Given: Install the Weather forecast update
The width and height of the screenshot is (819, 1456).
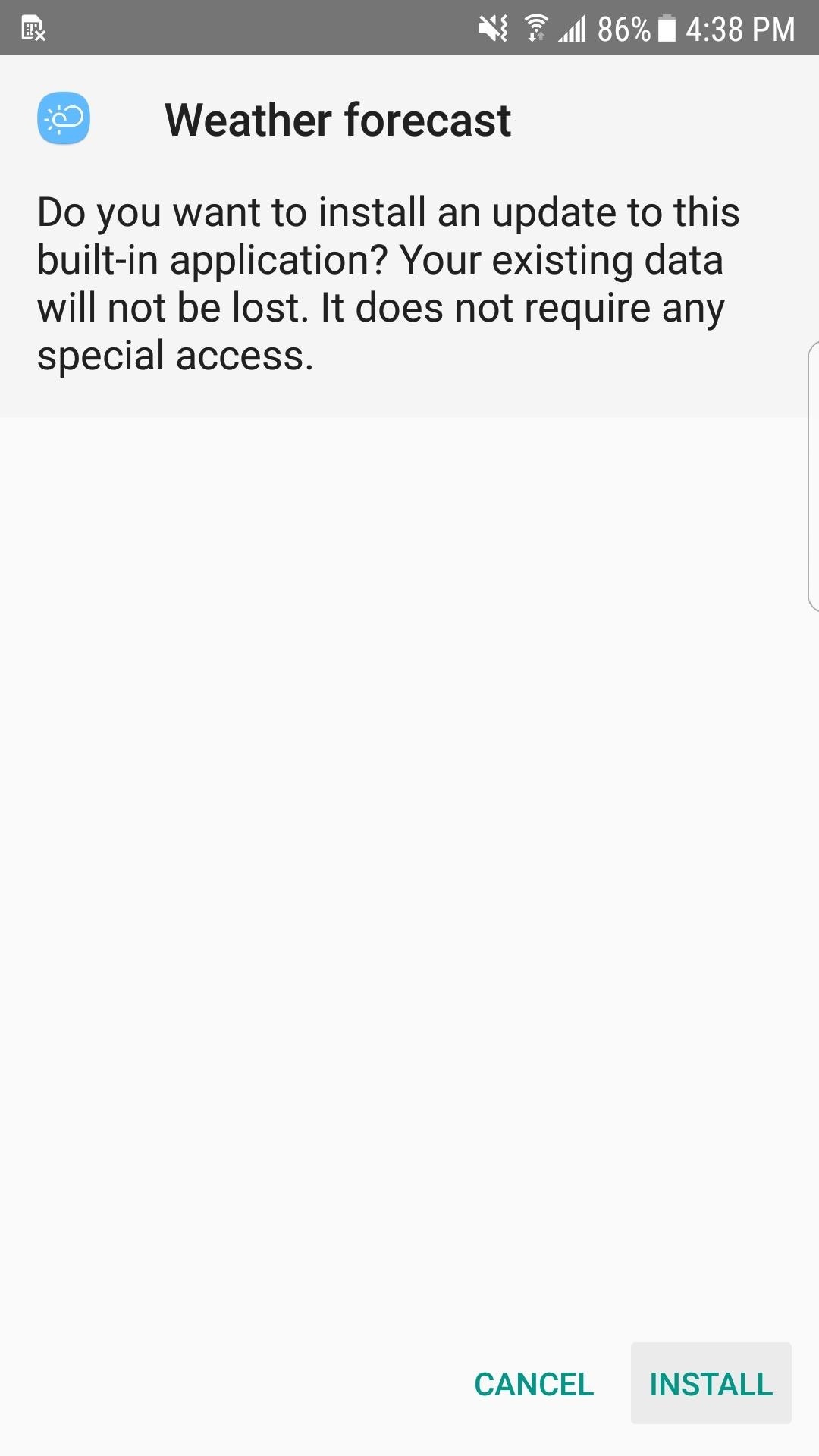Looking at the screenshot, I should (711, 1384).
